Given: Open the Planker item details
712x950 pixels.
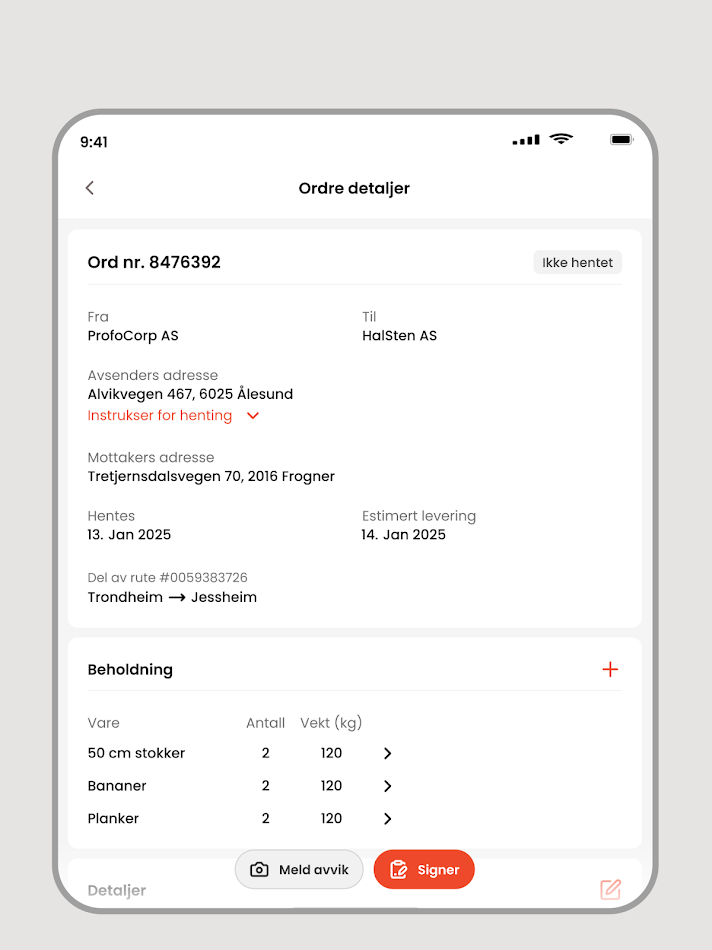Looking at the screenshot, I should click(388, 819).
